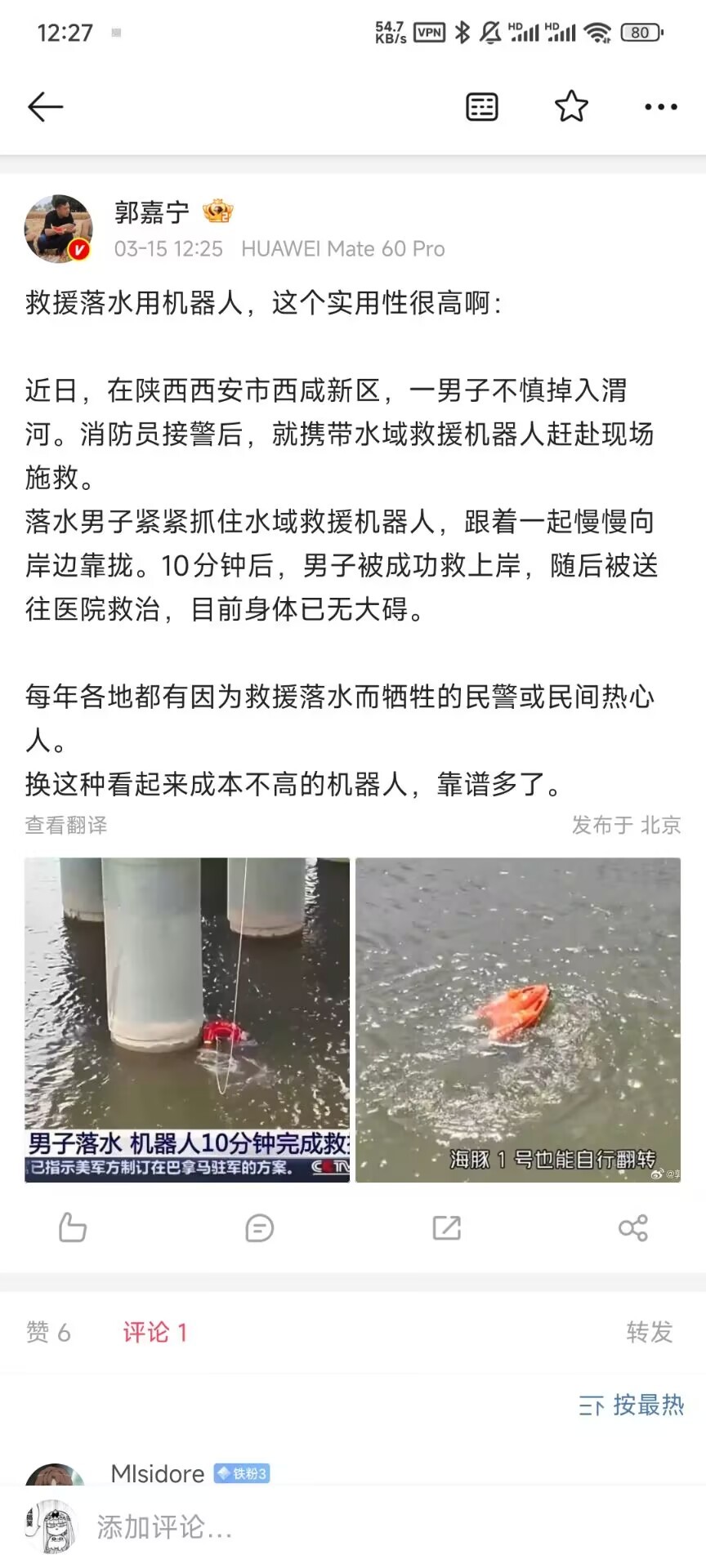Tap the comment bubble icon under the post
The width and height of the screenshot is (706, 1568).
point(259,1227)
